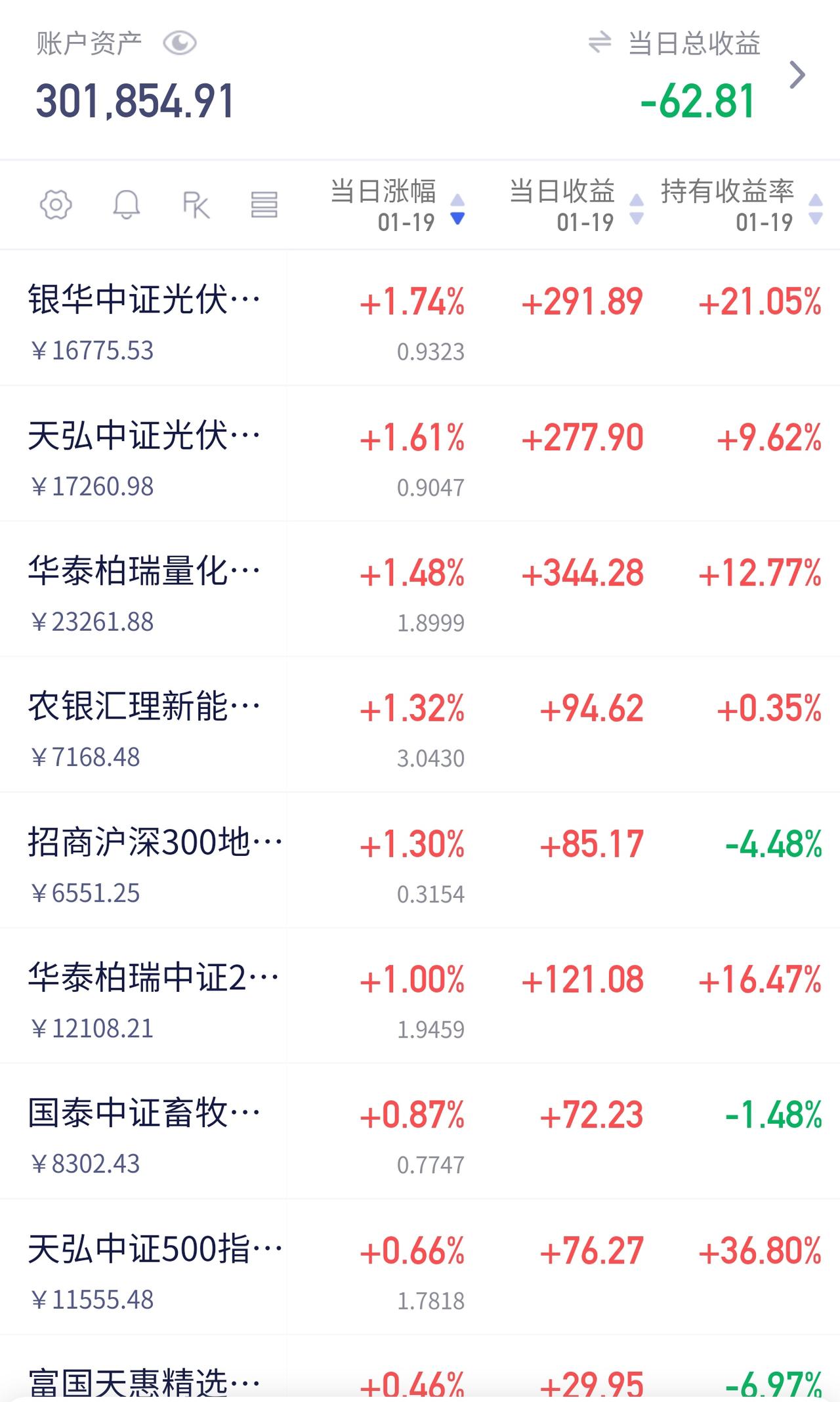Image resolution: width=840 pixels, height=1402 pixels.
Task: Open the notifications bell icon
Action: point(126,204)
